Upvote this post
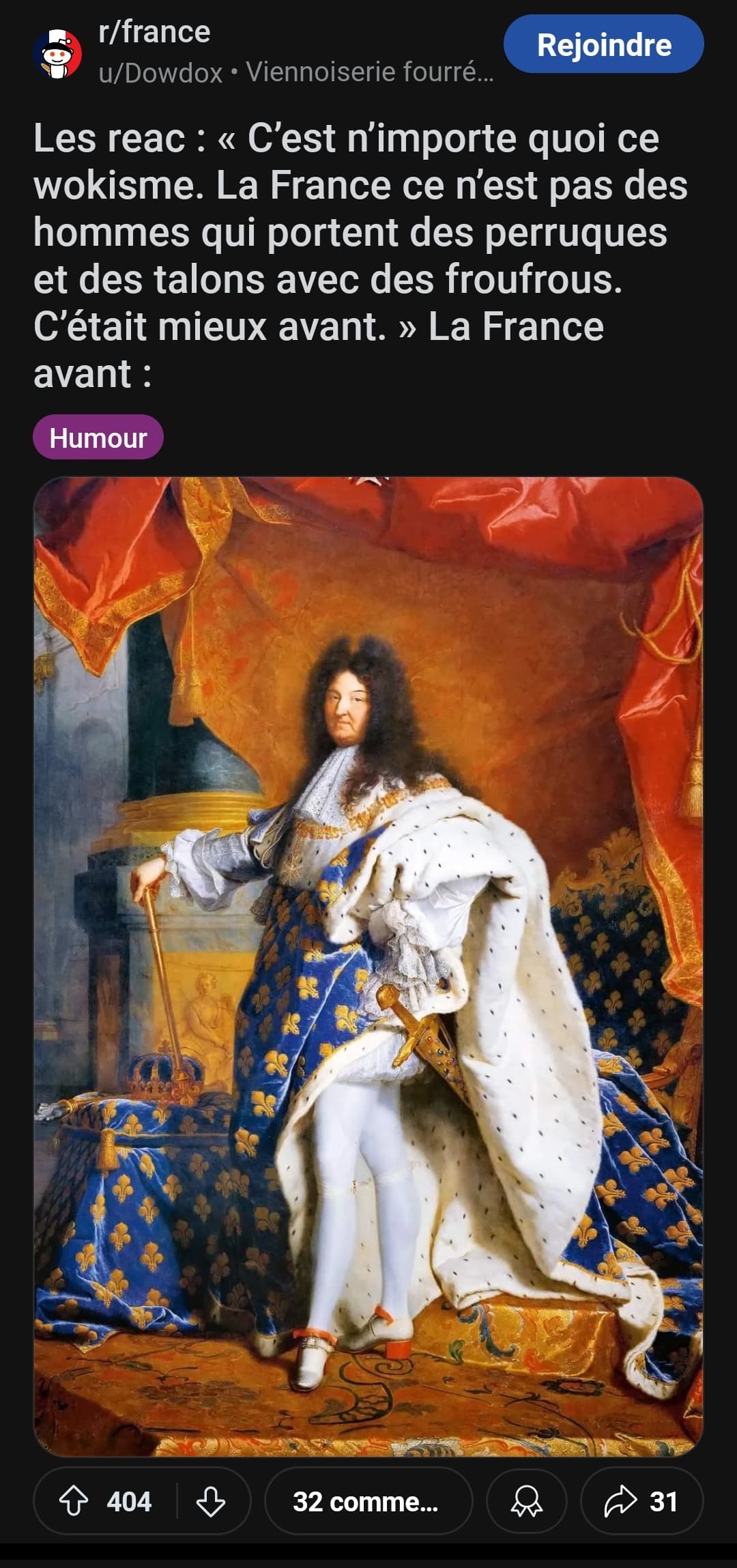The width and height of the screenshot is (737, 1568). (74, 1501)
